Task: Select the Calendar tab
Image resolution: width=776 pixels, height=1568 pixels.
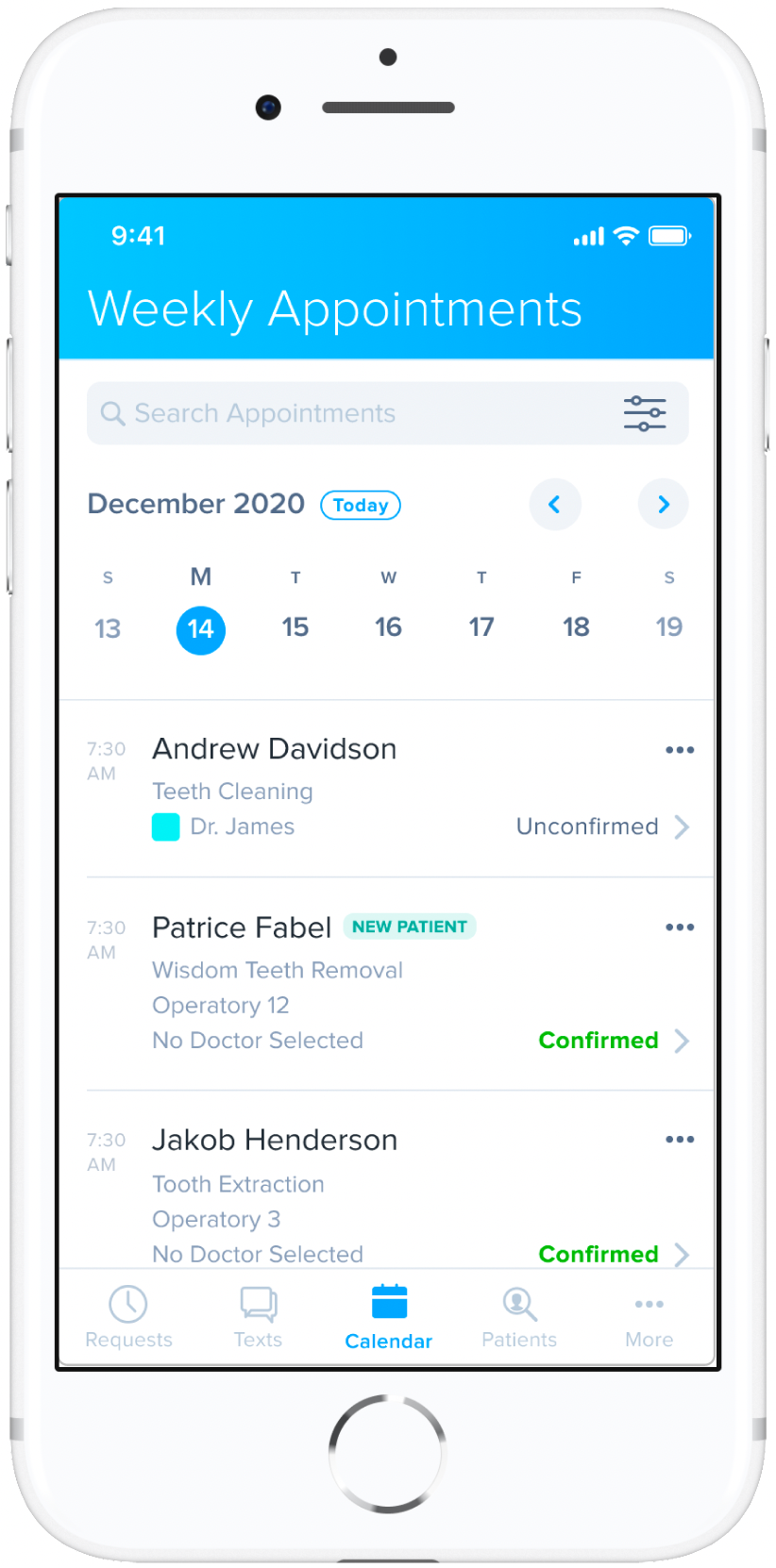Action: point(389,1317)
